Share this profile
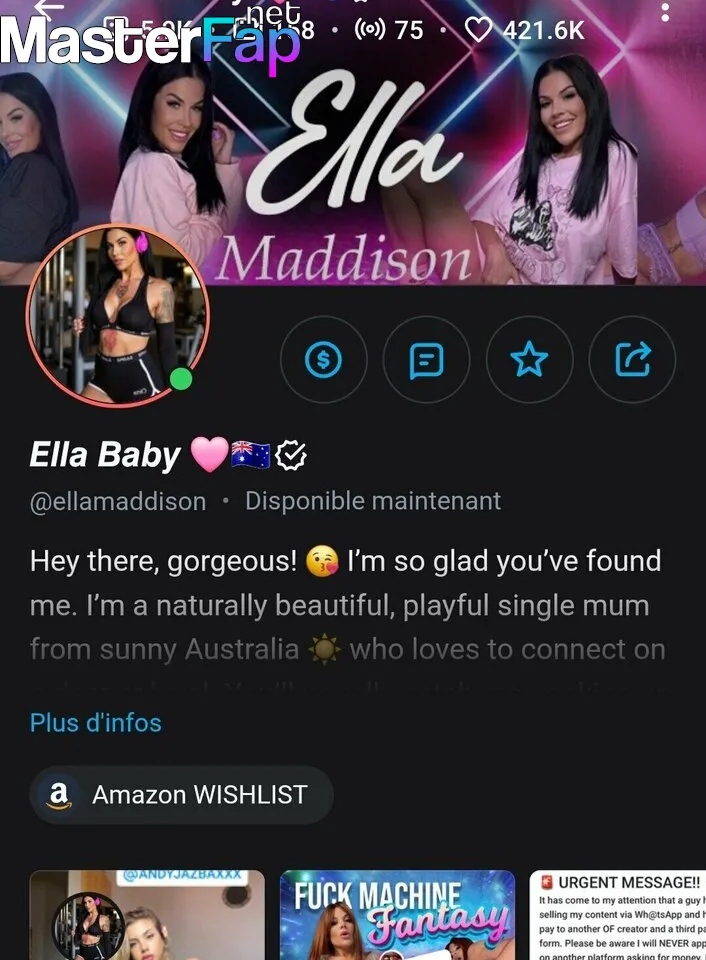706x960 pixels. 632,359
